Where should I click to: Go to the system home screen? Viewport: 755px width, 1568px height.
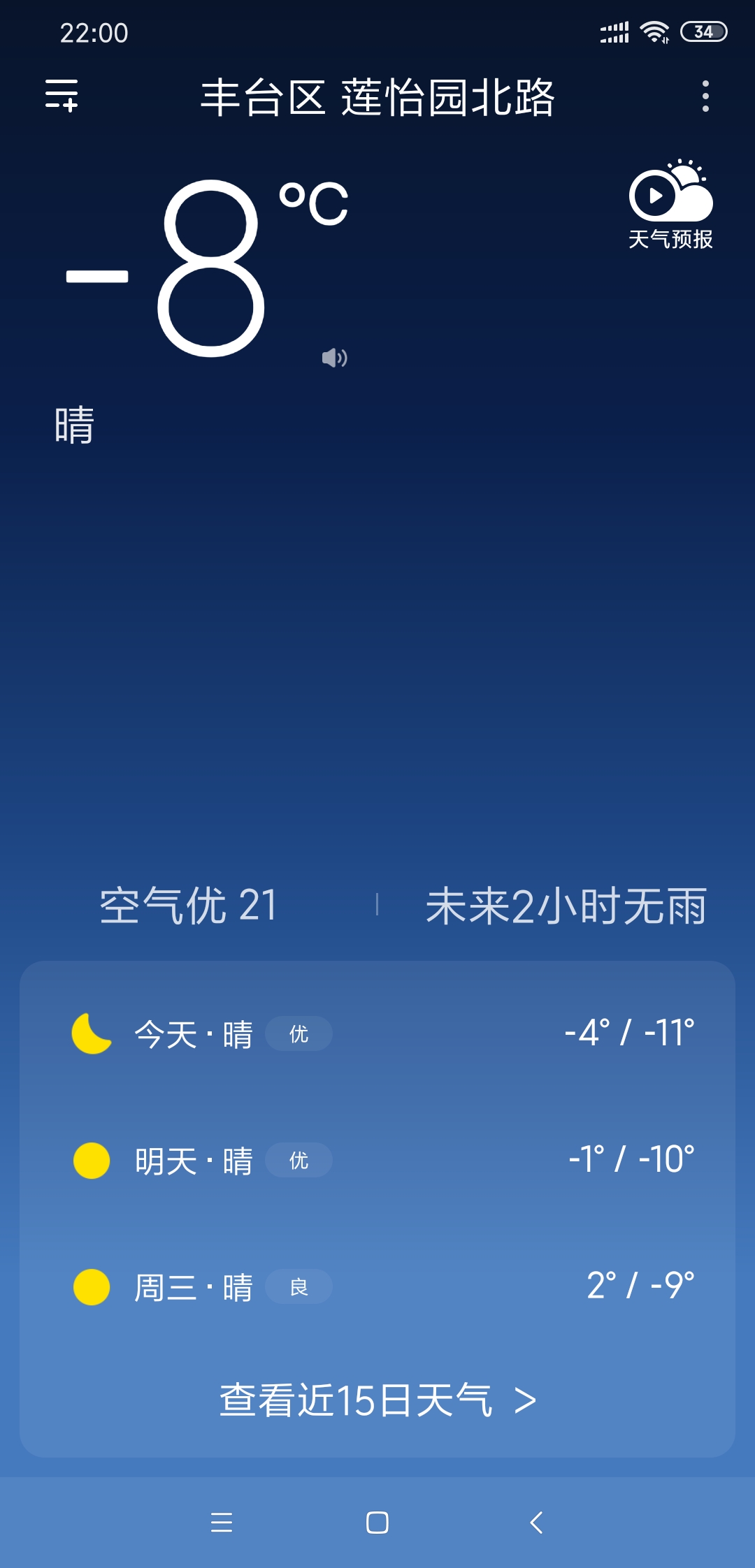coord(377,1522)
